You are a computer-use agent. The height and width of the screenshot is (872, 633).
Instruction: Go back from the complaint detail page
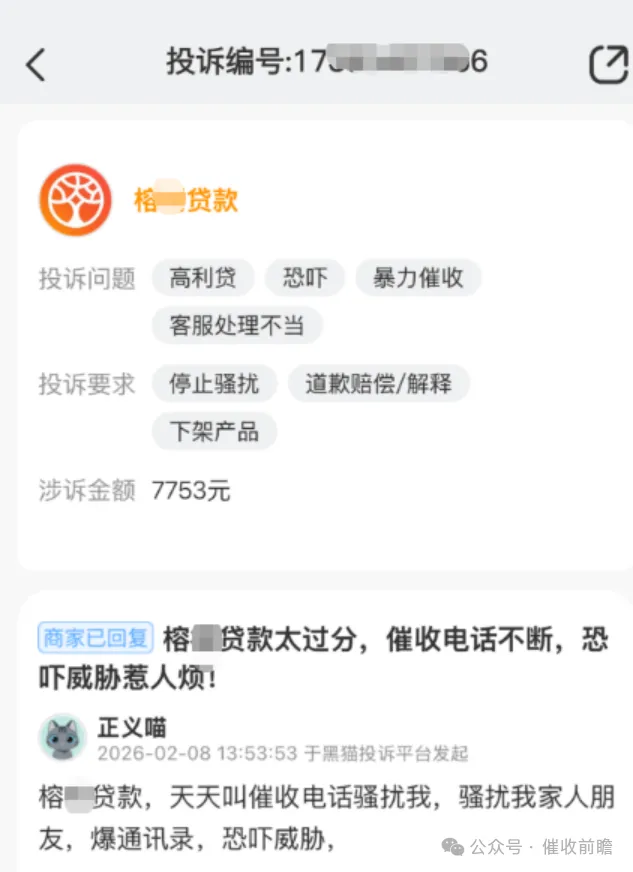point(36,64)
